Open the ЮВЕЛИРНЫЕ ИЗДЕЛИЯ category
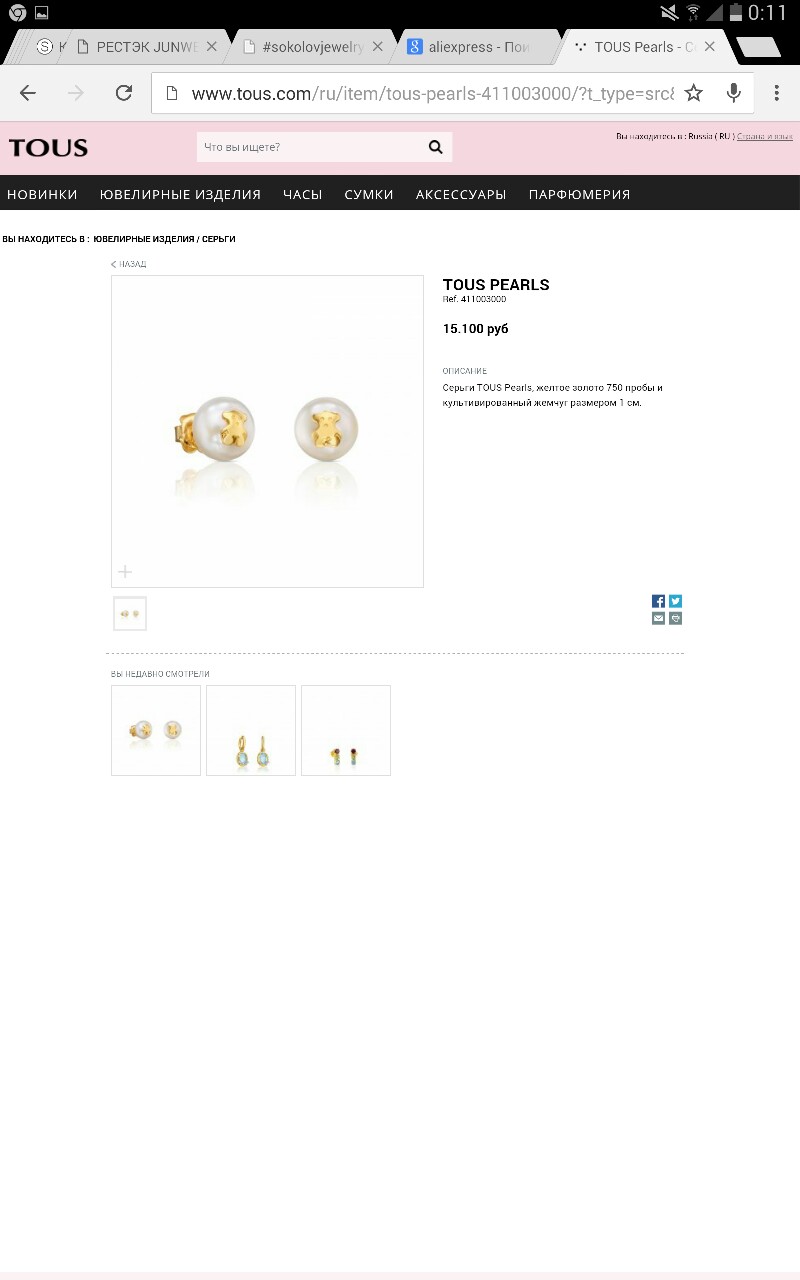Viewport: 800px width, 1280px height. pos(180,194)
